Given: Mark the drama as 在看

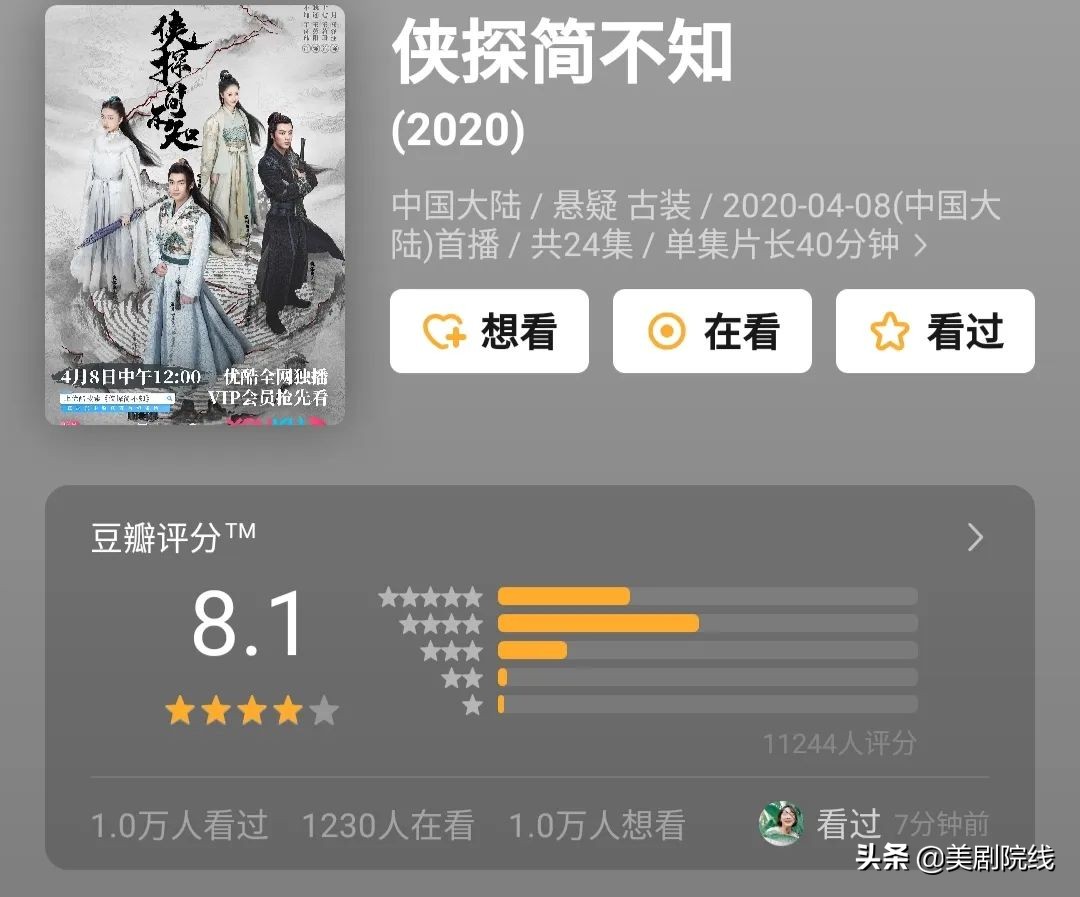Looking at the screenshot, I should coord(712,332).
